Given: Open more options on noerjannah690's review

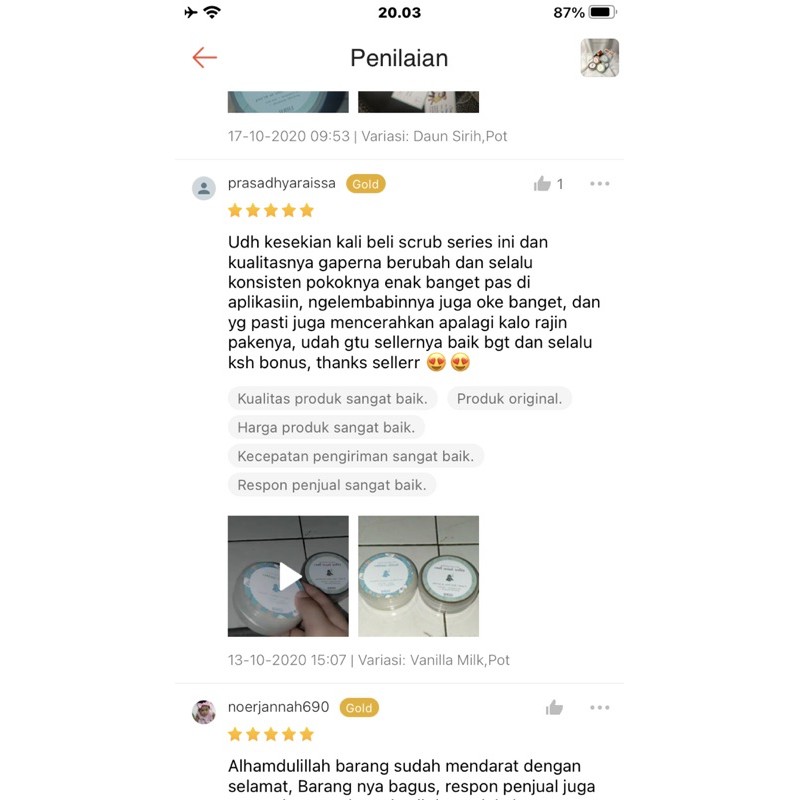Looking at the screenshot, I should [x=600, y=708].
